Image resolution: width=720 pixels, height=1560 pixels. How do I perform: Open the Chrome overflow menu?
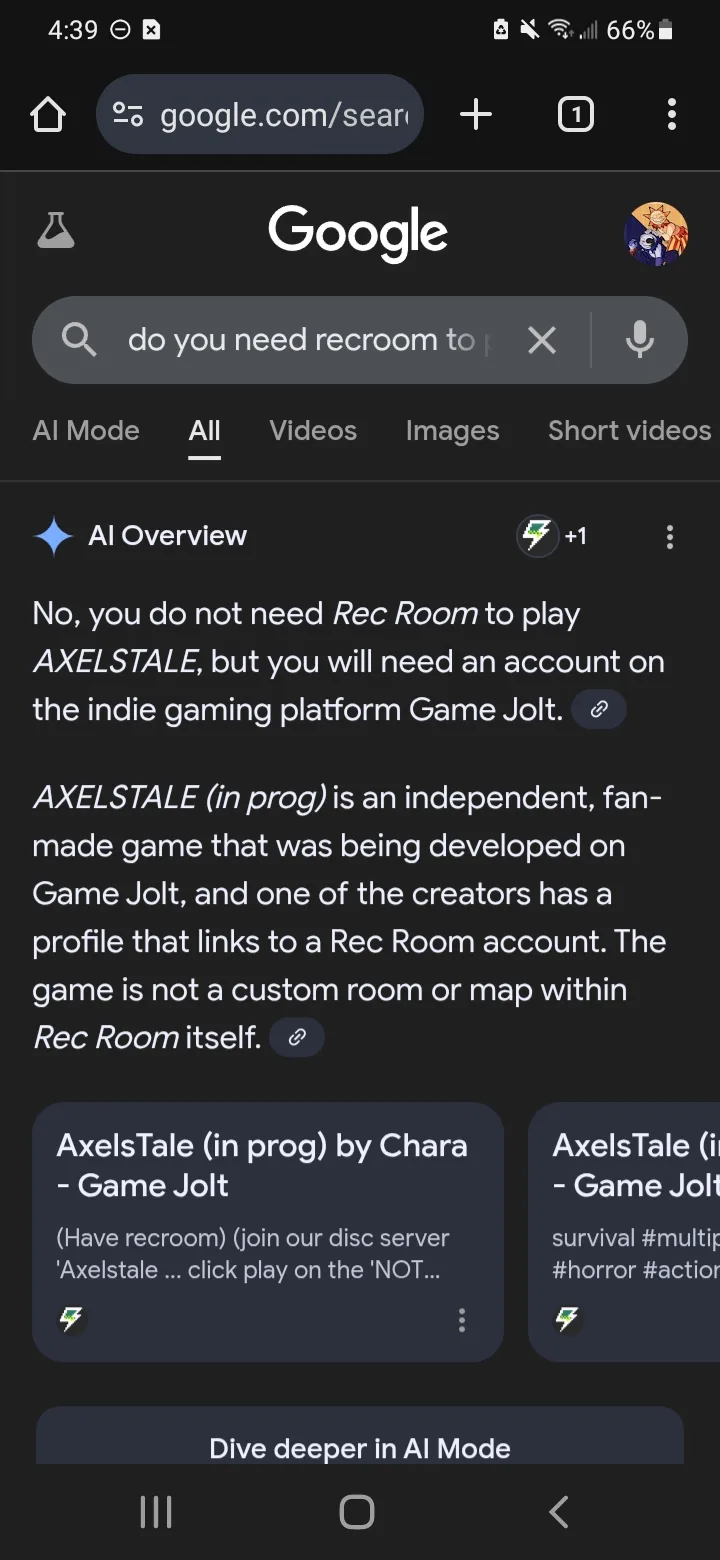pyautogui.click(x=671, y=115)
